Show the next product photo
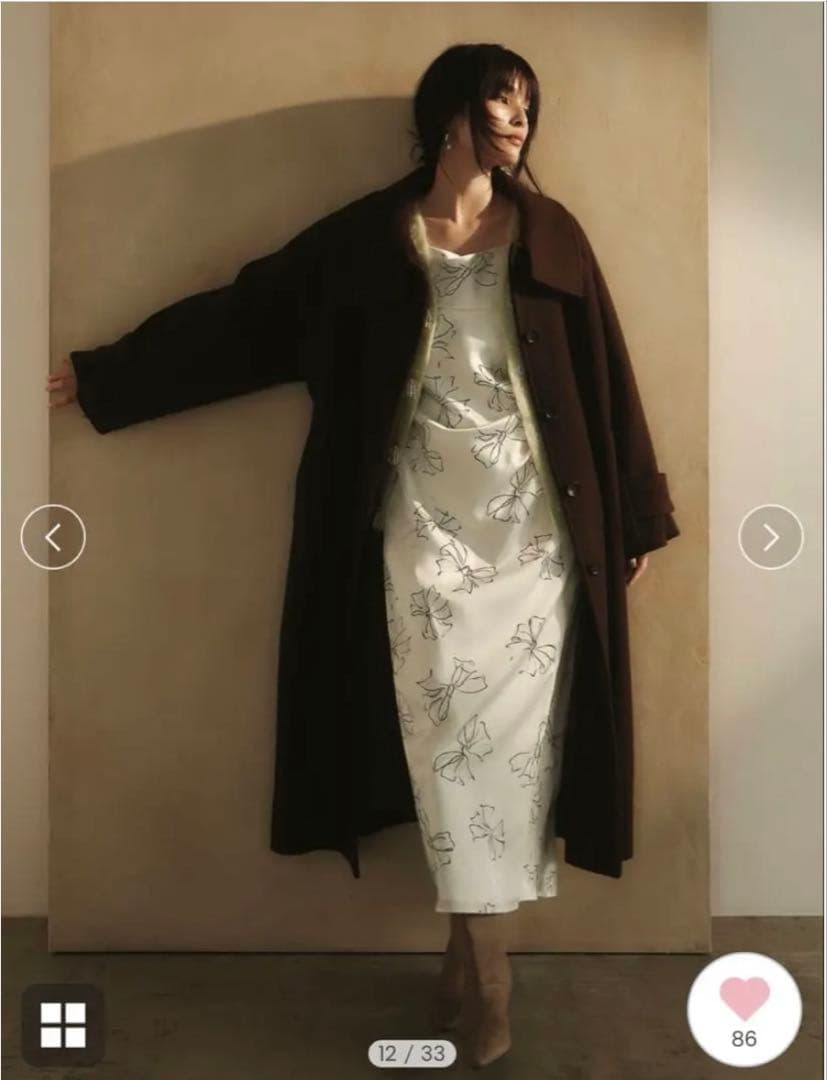Viewport: 827px width, 1080px height. (x=770, y=537)
